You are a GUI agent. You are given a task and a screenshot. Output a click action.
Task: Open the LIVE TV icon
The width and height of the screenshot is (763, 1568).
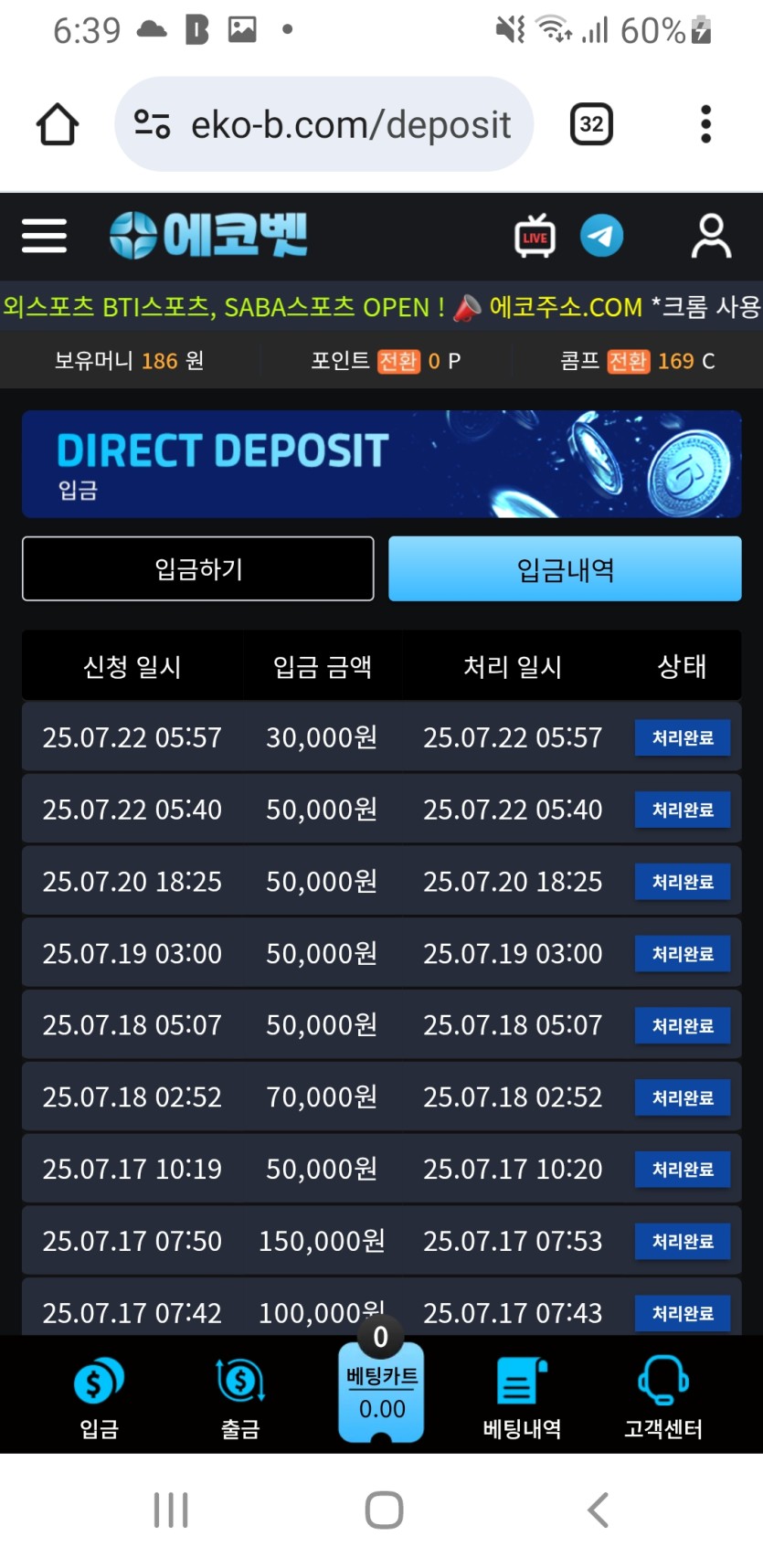tap(535, 237)
